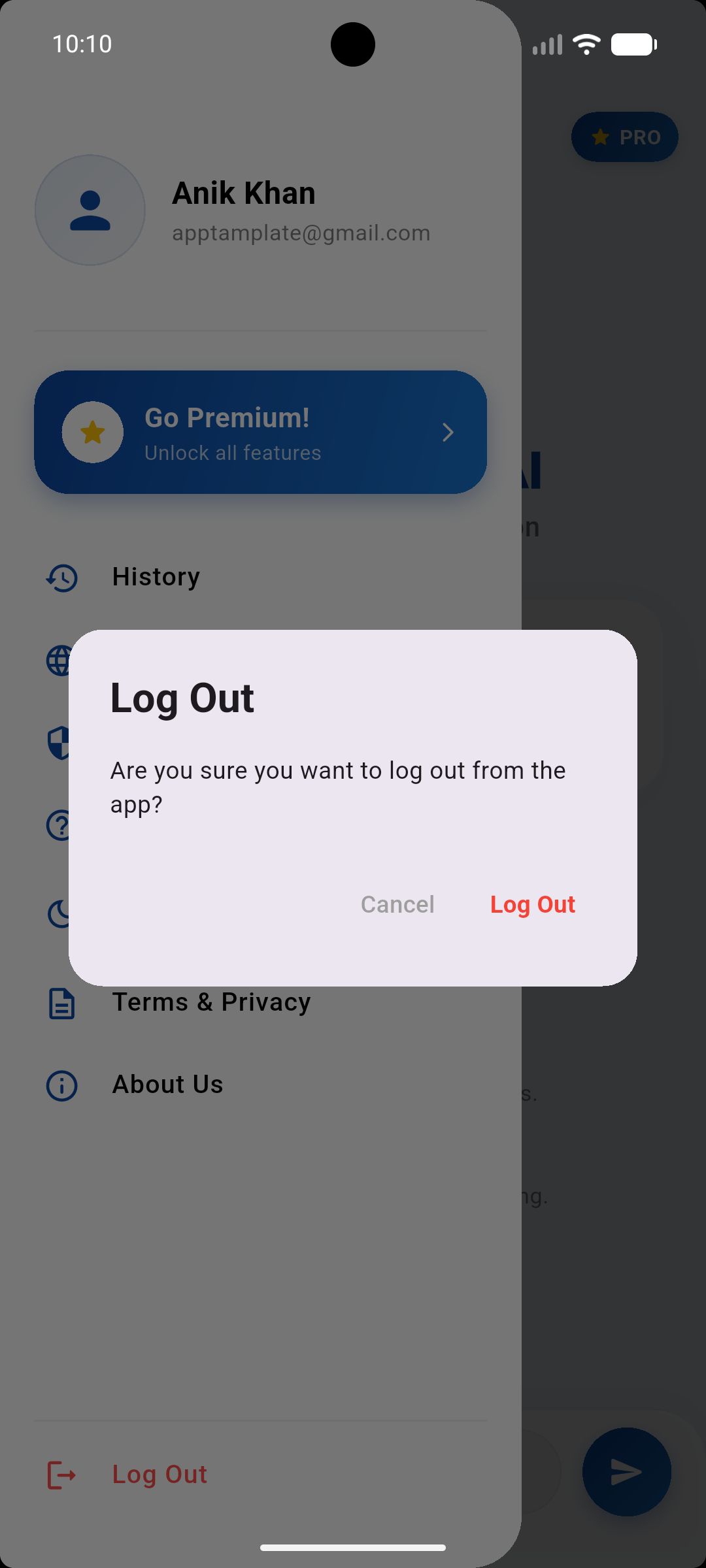706x1568 pixels.
Task: Confirm Log Out in the dialog
Action: (x=532, y=904)
